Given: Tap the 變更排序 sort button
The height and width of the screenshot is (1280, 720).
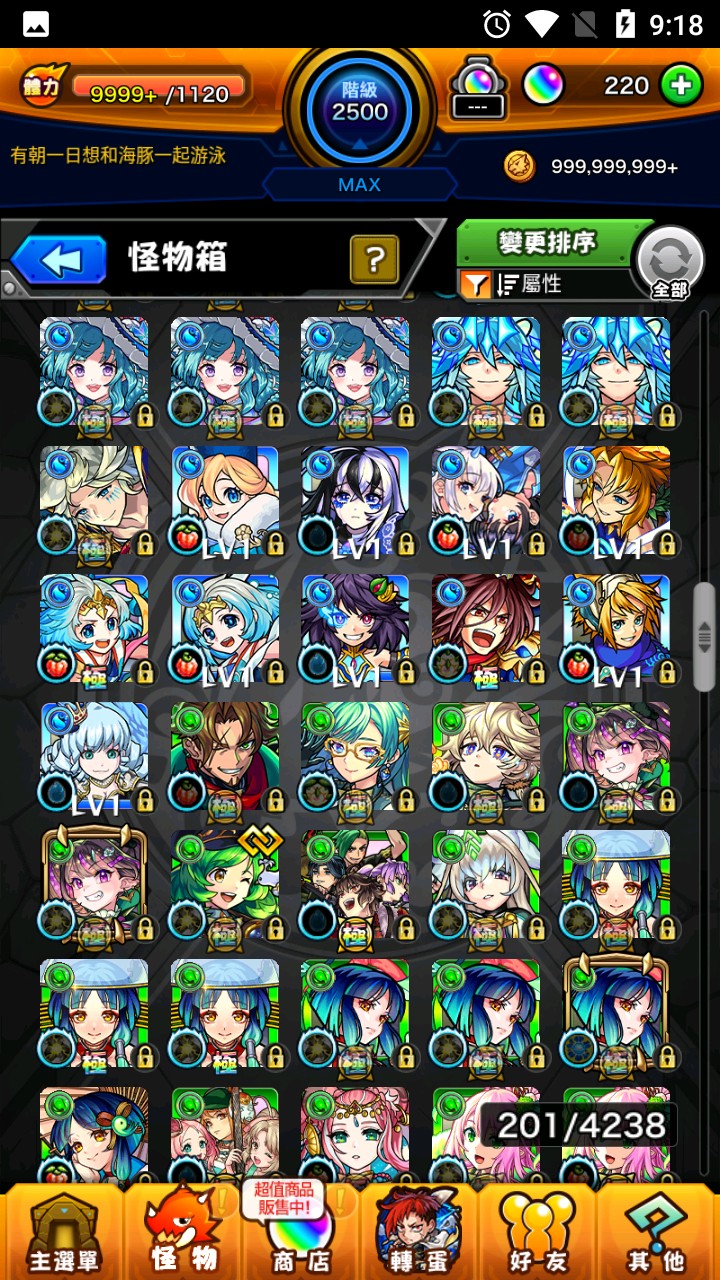Looking at the screenshot, I should tap(547, 242).
